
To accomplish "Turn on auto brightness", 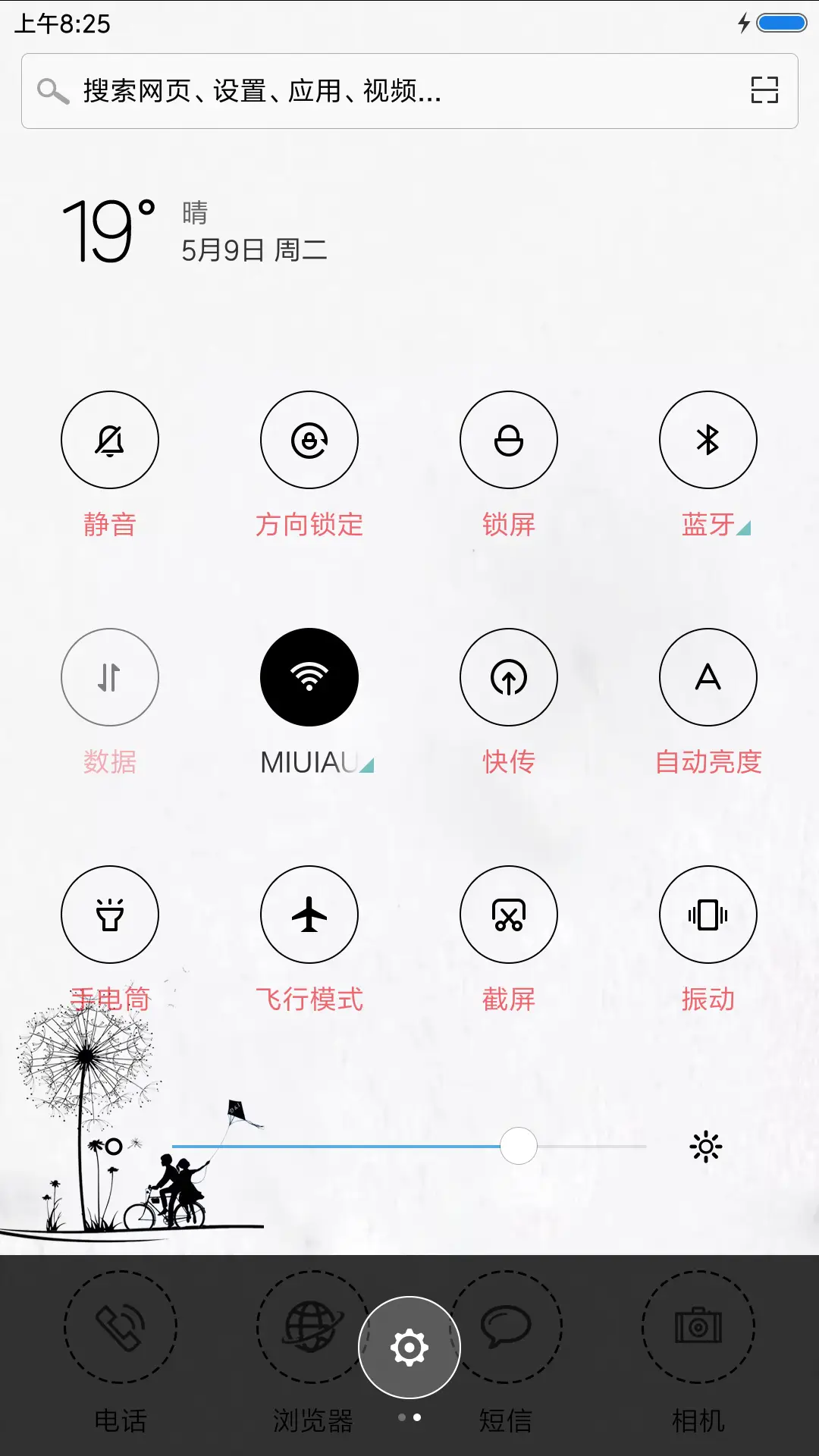I will coord(708,677).
